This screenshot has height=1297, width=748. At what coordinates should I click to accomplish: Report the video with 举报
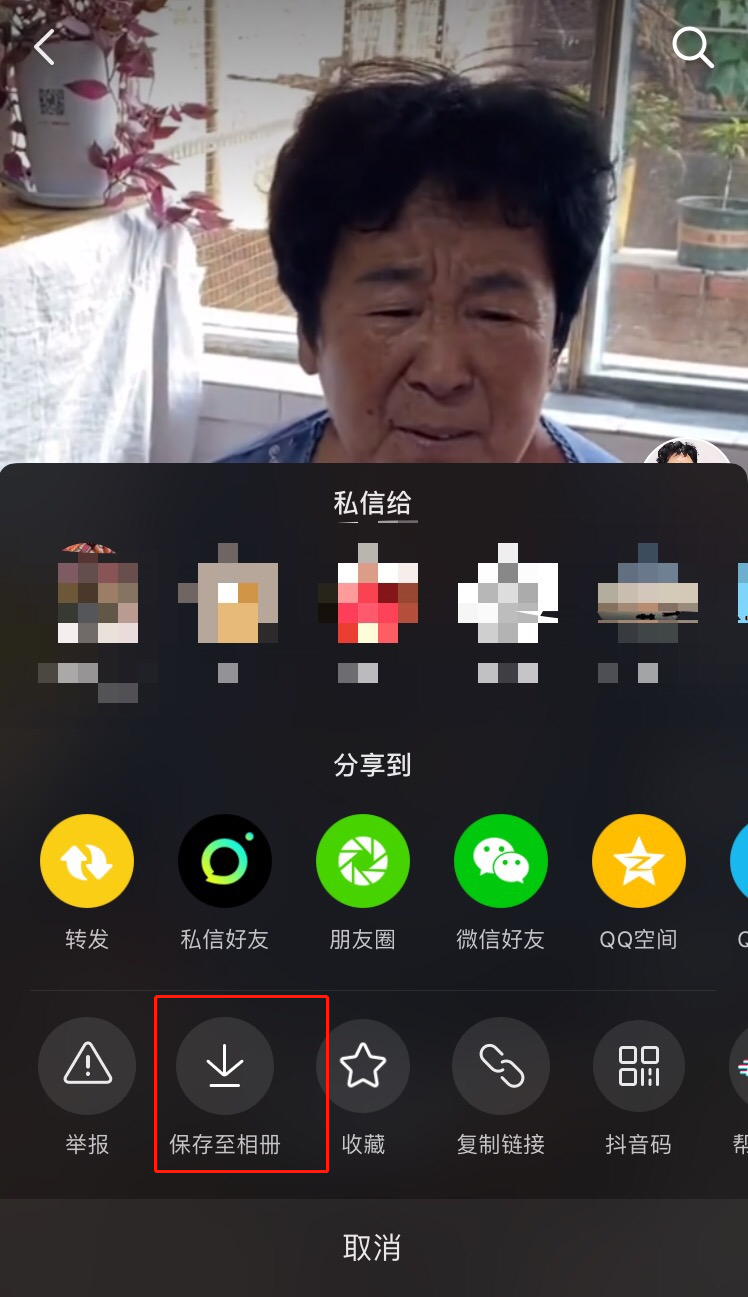pyautogui.click(x=87, y=1066)
